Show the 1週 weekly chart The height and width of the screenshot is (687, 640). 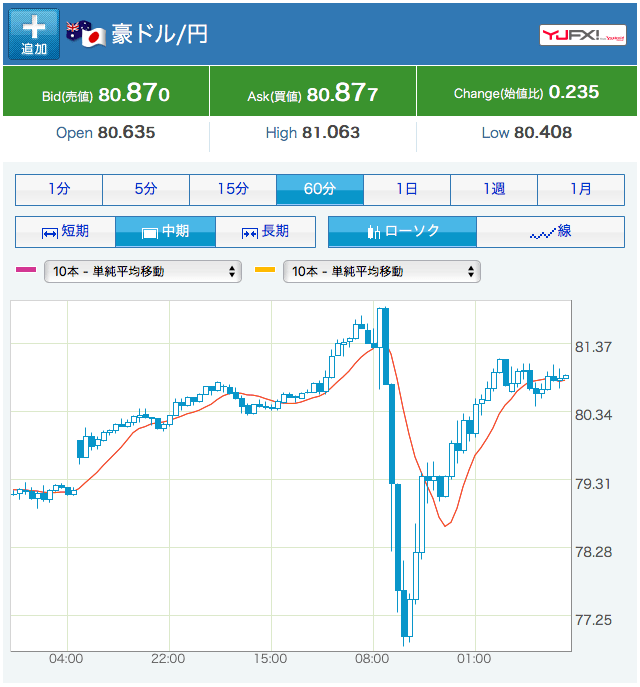click(493, 189)
